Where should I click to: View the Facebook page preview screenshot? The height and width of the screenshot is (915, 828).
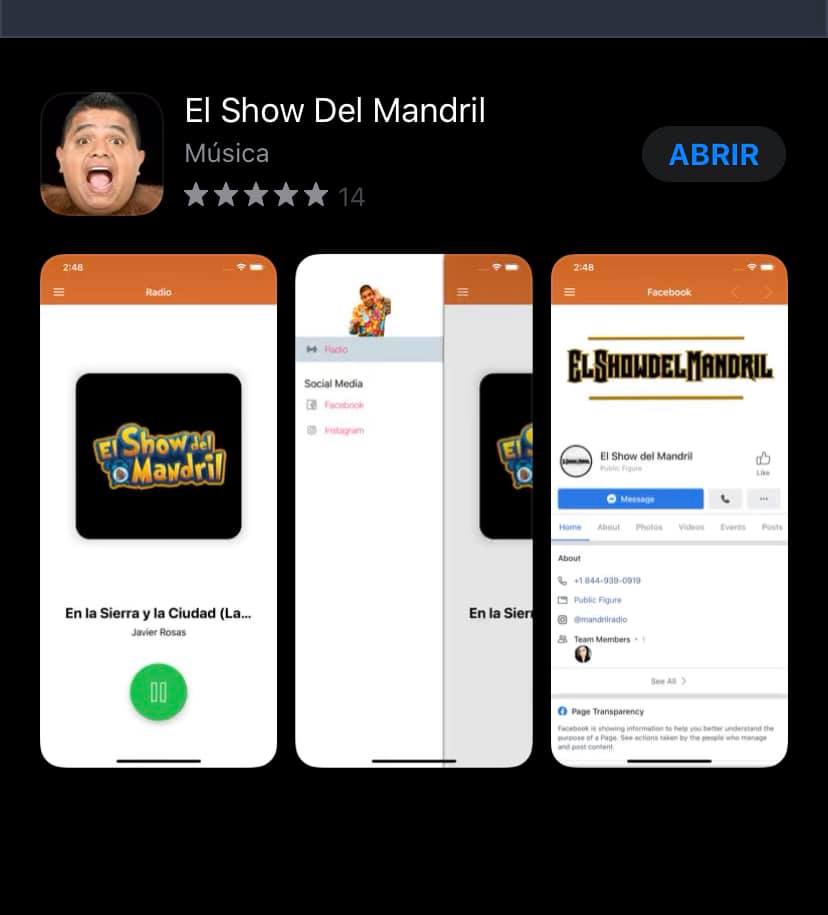[669, 511]
